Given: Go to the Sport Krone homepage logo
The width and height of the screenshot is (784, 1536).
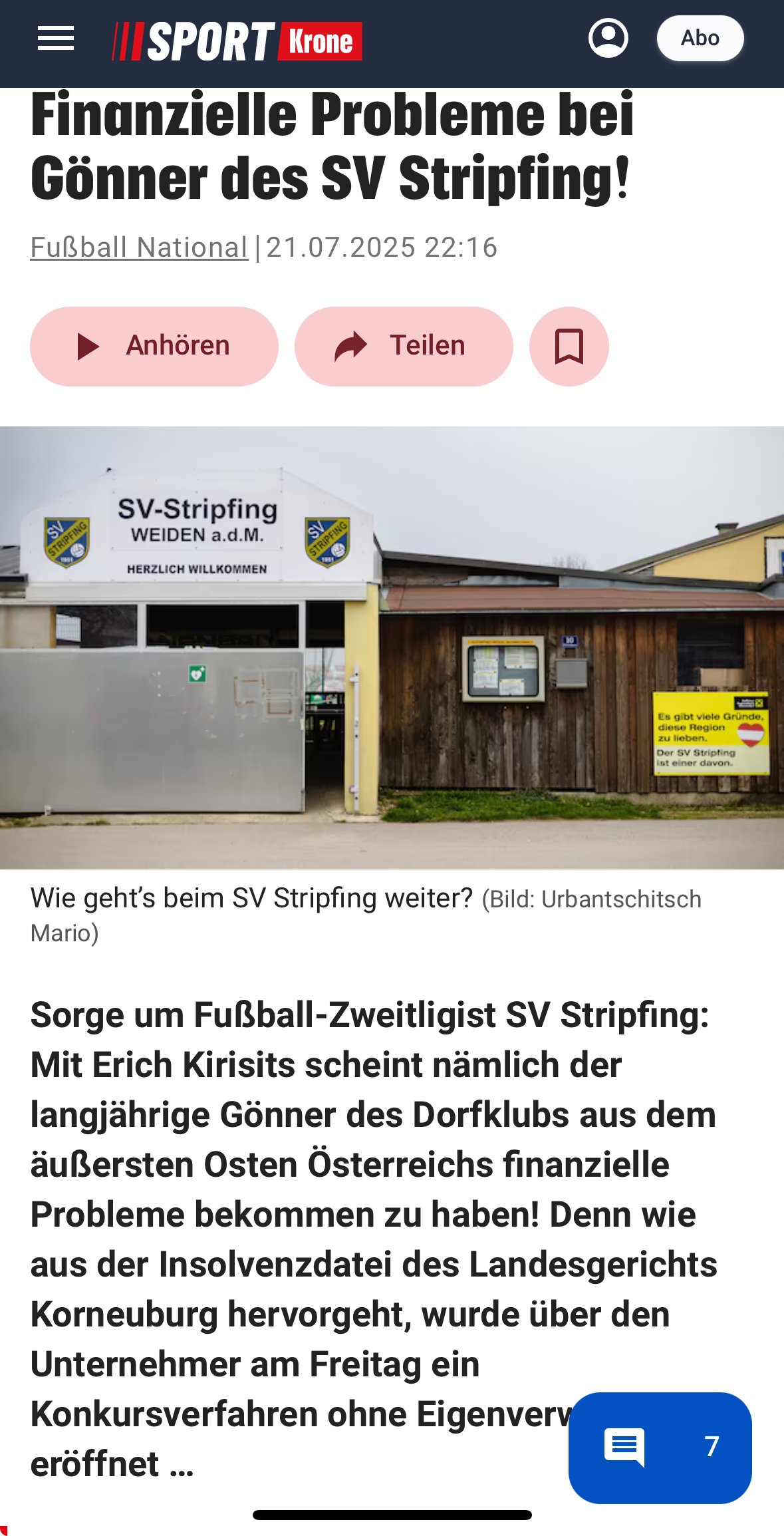Looking at the screenshot, I should 237,41.
